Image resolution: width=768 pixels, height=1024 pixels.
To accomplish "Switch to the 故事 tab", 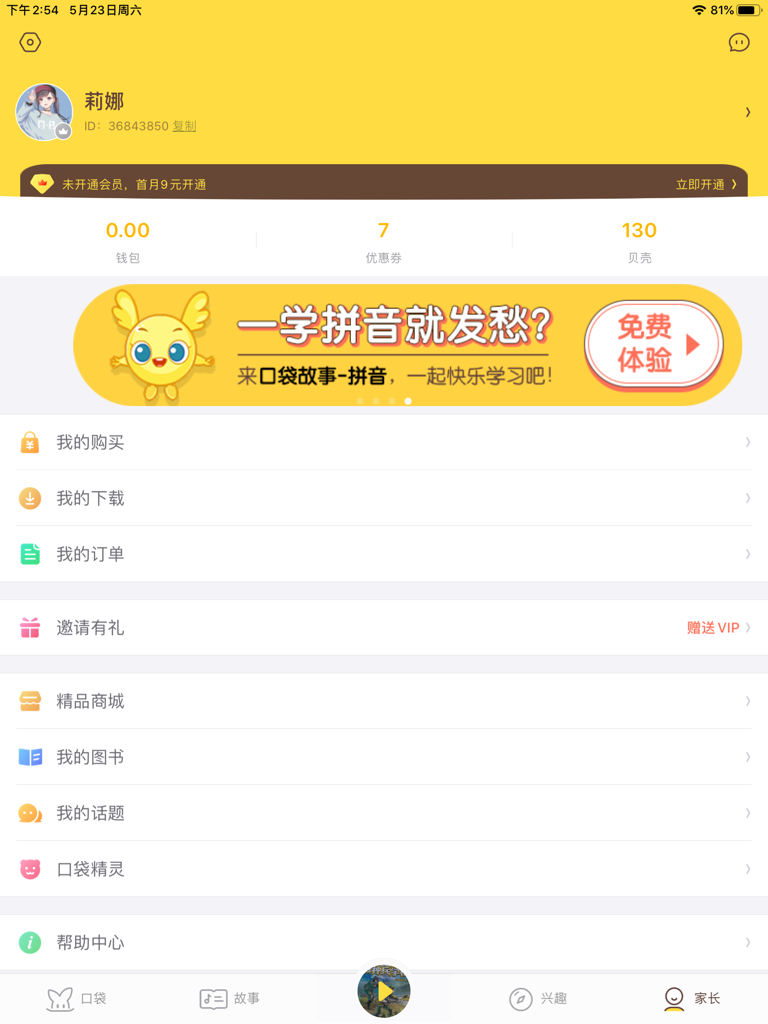I will pyautogui.click(x=230, y=998).
